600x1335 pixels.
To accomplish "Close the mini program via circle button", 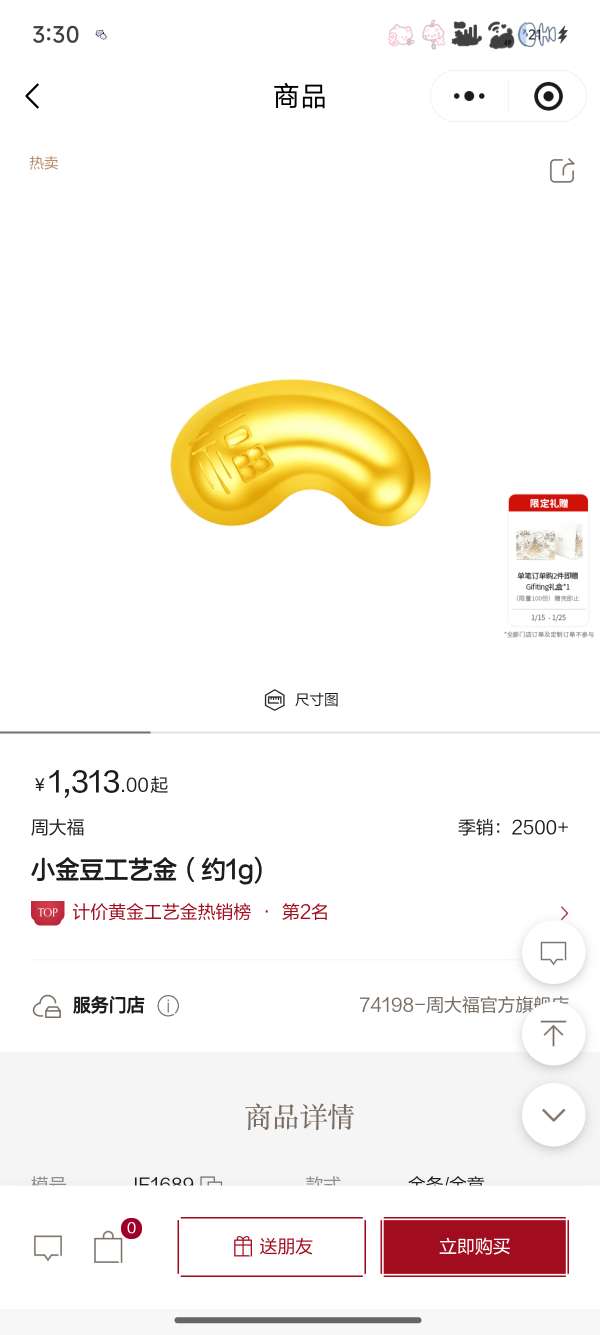I will pyautogui.click(x=548, y=96).
